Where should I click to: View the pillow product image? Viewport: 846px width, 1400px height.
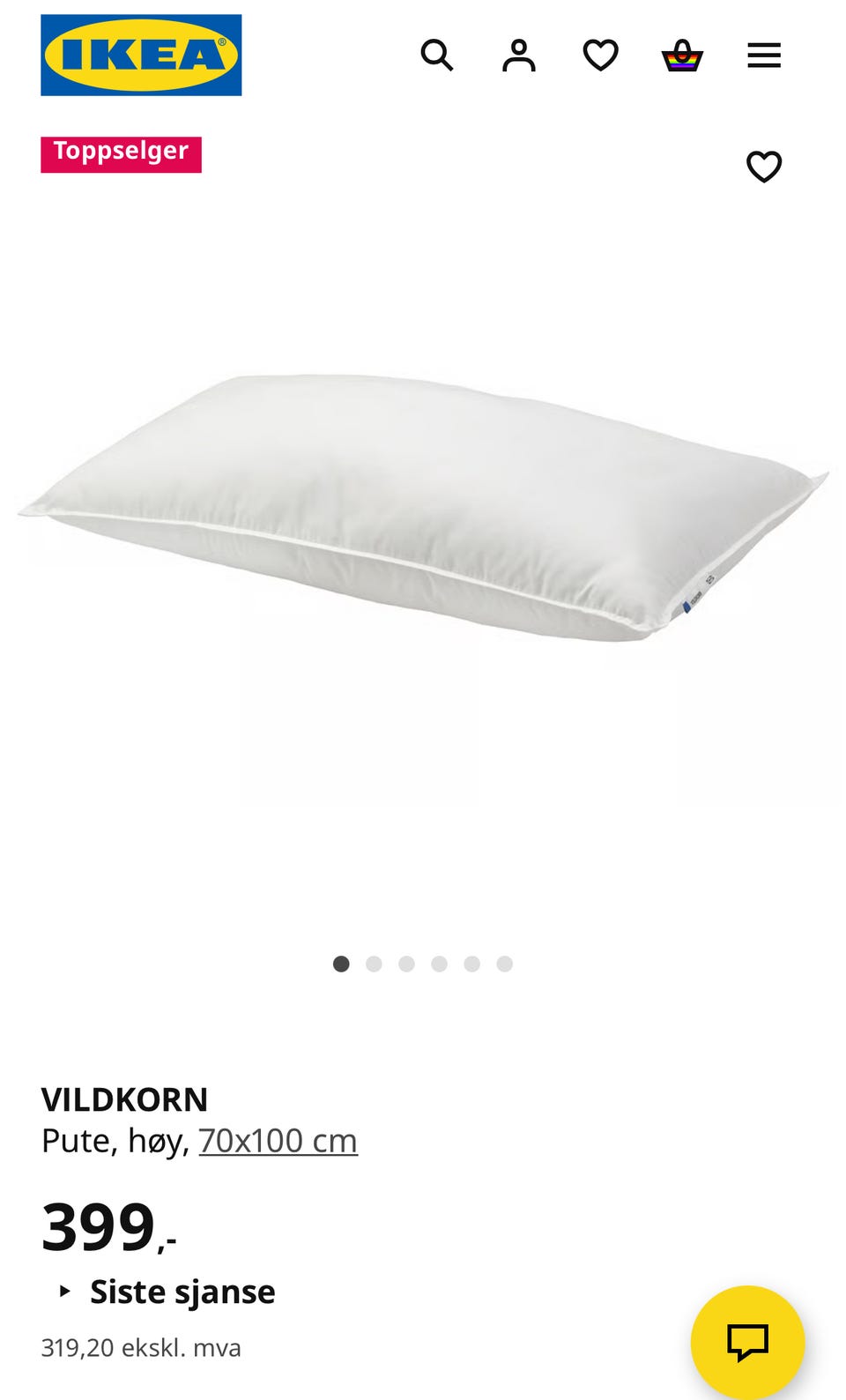[423, 506]
